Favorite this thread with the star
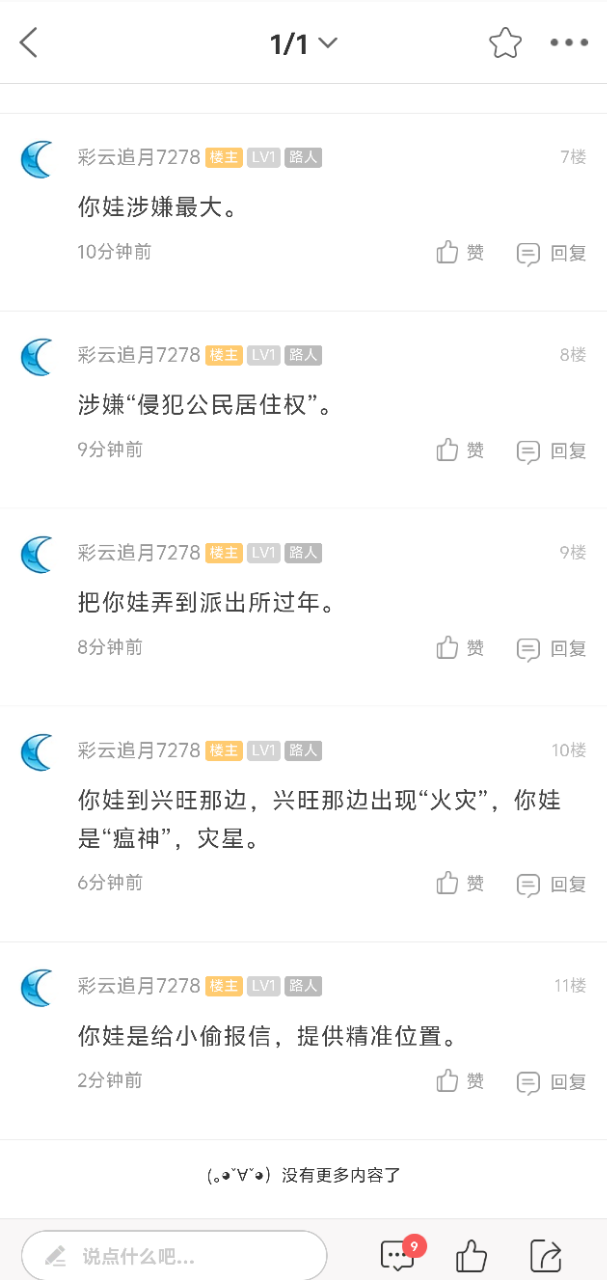Image resolution: width=607 pixels, height=1280 pixels. coord(505,43)
